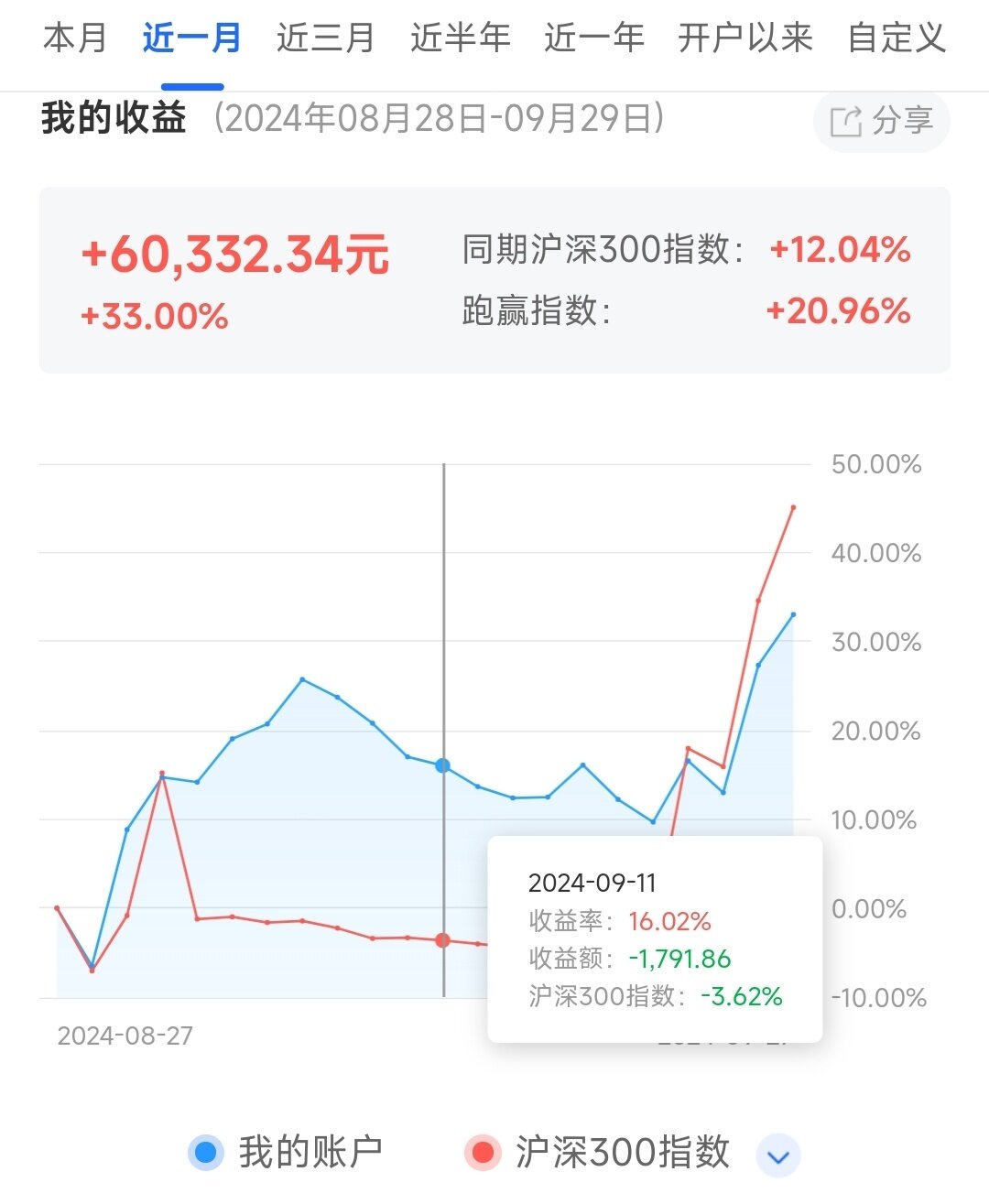This screenshot has height=1204, width=989.
Task: Toggle the 我的账户 chart line
Action: click(286, 1152)
